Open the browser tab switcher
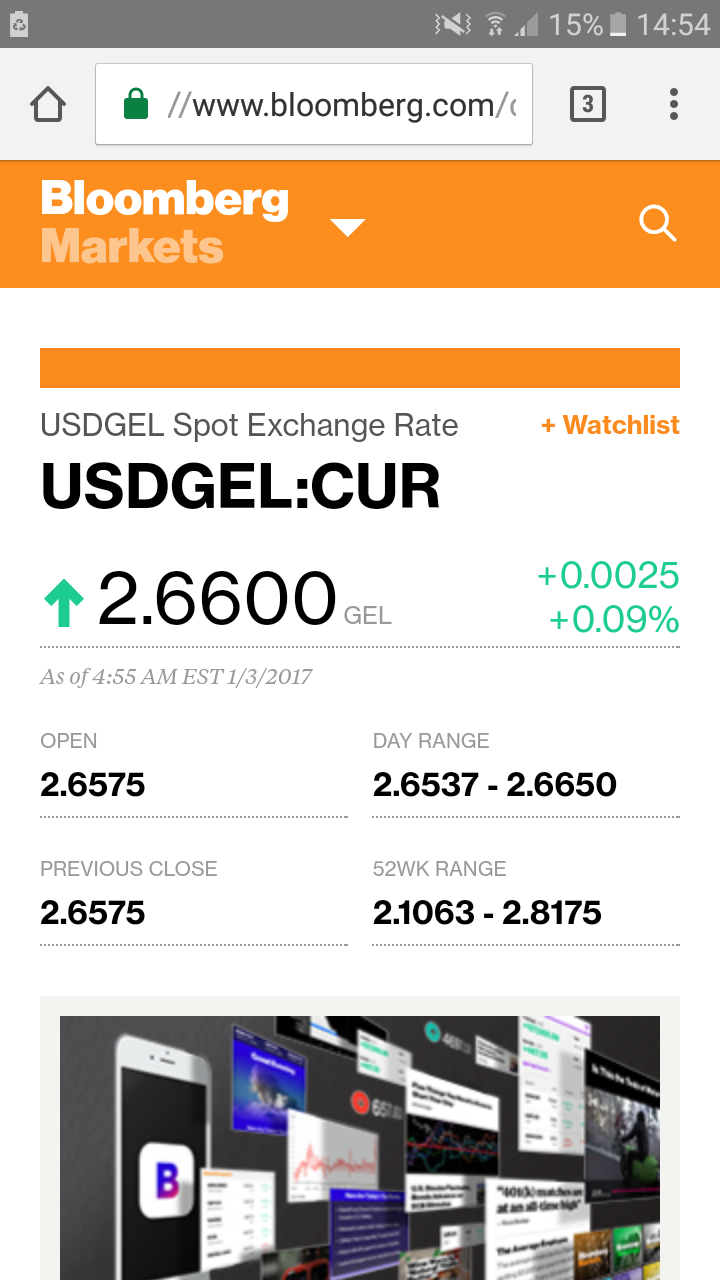720x1280 pixels. (588, 104)
